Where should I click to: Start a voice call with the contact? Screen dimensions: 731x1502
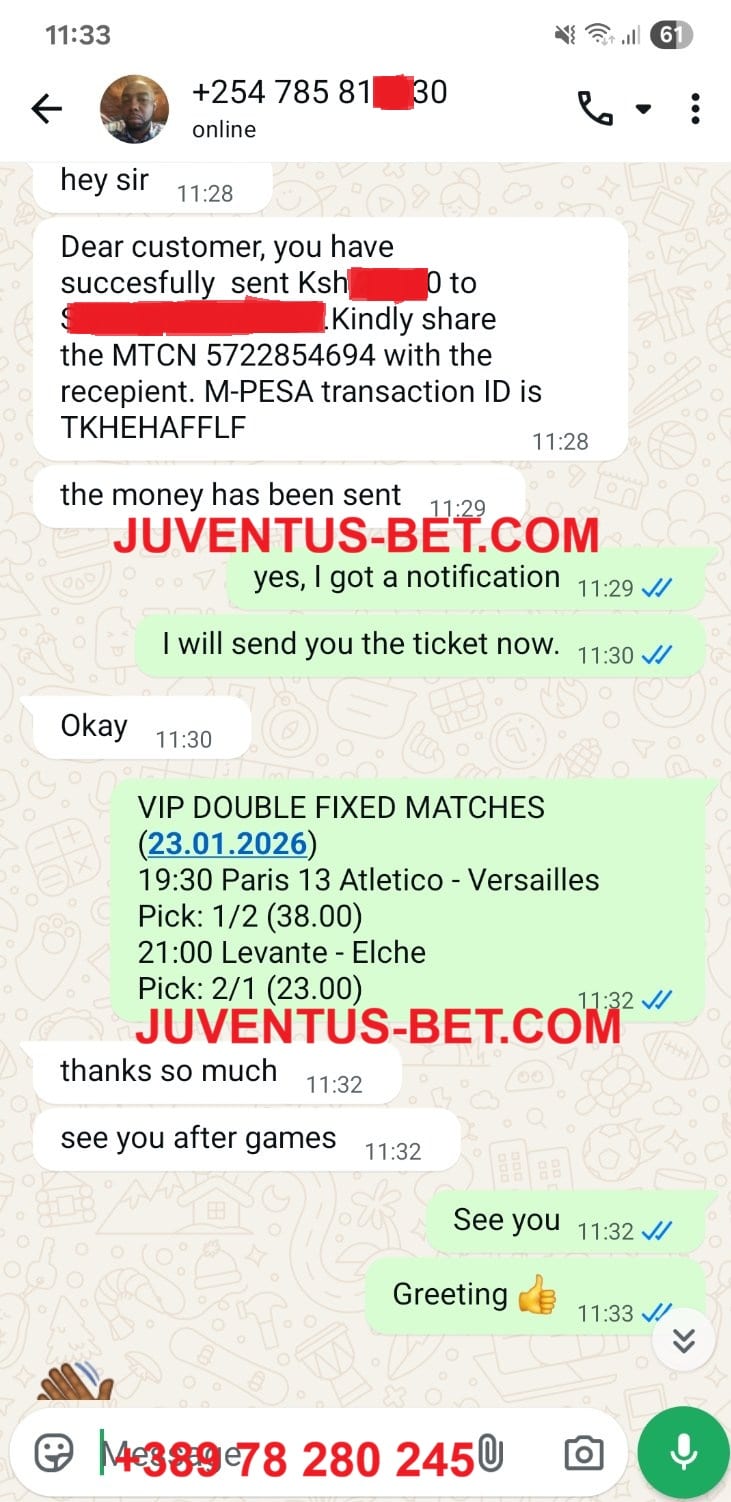click(598, 108)
